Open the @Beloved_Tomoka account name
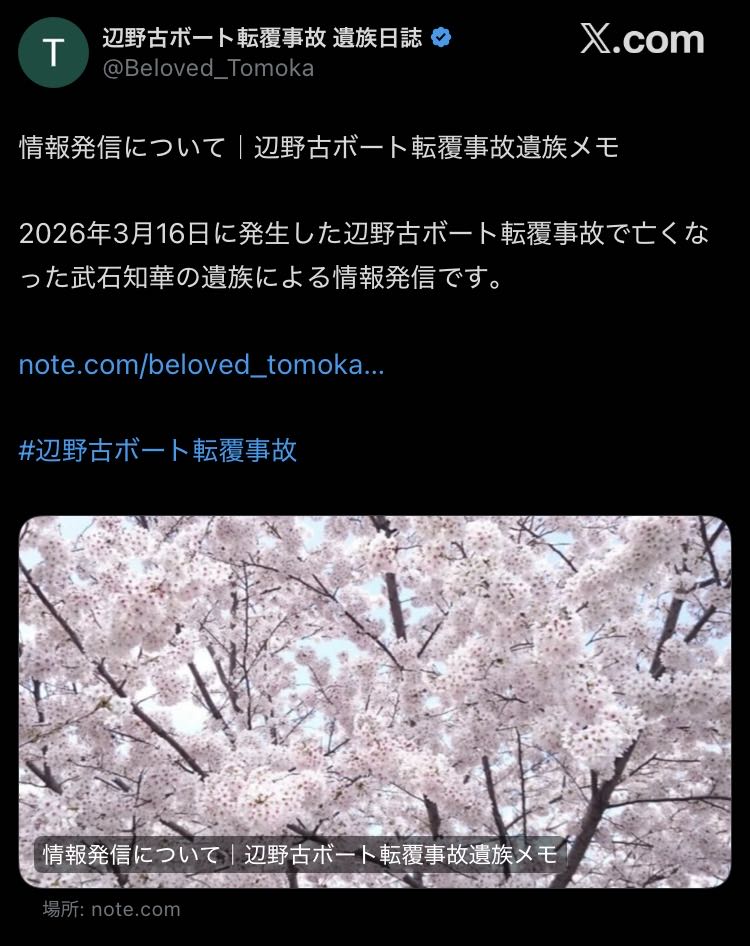This screenshot has height=946, width=750. point(208,68)
